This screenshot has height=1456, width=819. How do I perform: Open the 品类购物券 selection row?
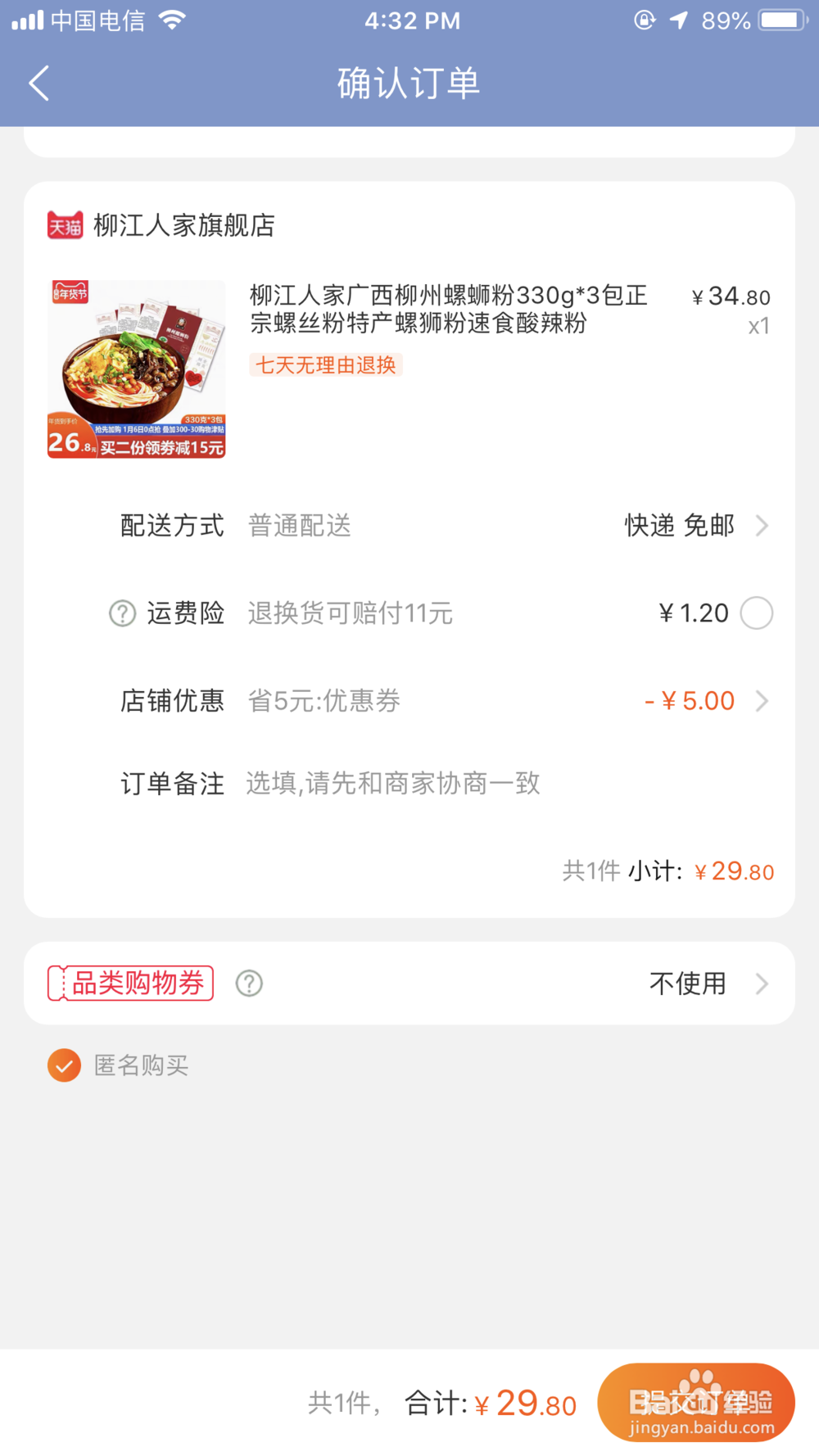(409, 983)
